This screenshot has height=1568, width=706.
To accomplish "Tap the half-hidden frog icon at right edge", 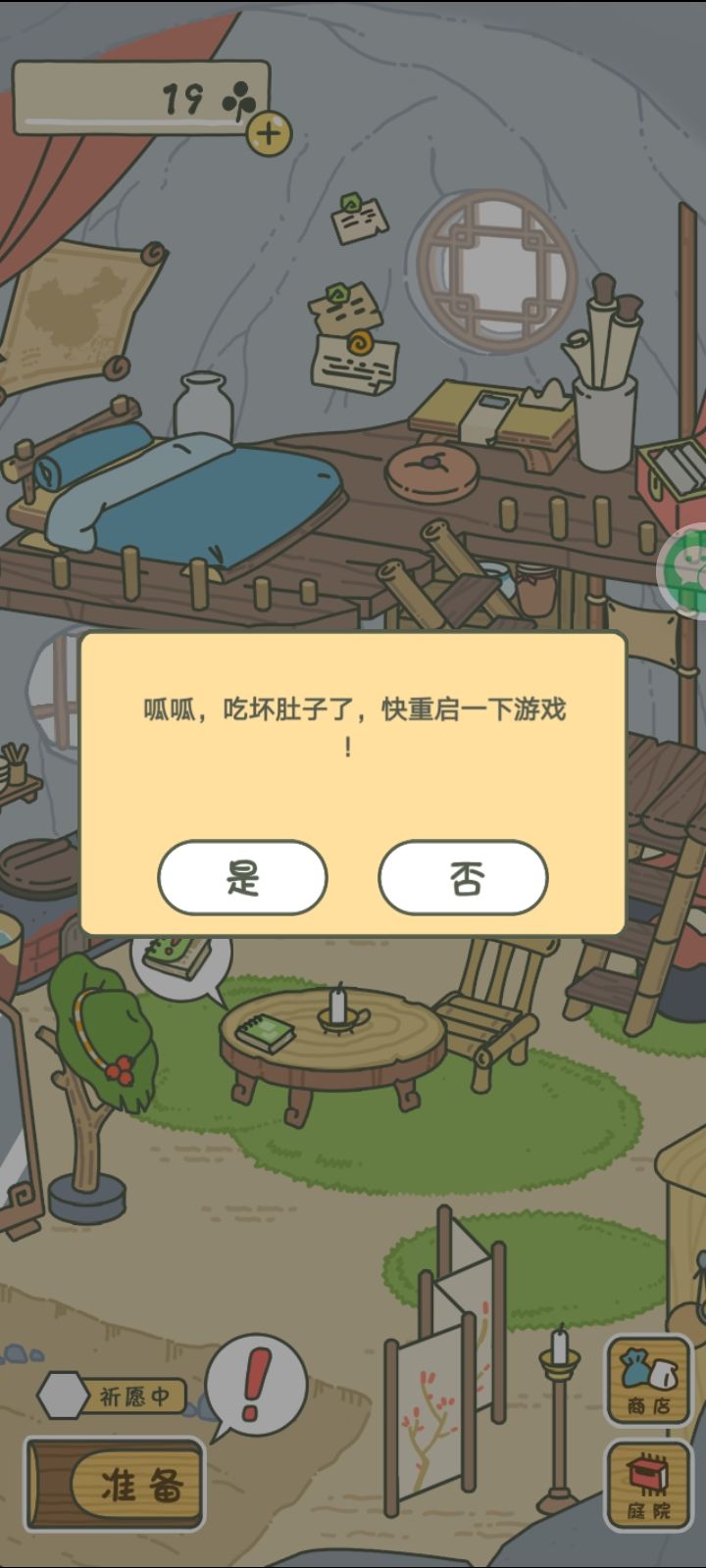I will click(690, 573).
